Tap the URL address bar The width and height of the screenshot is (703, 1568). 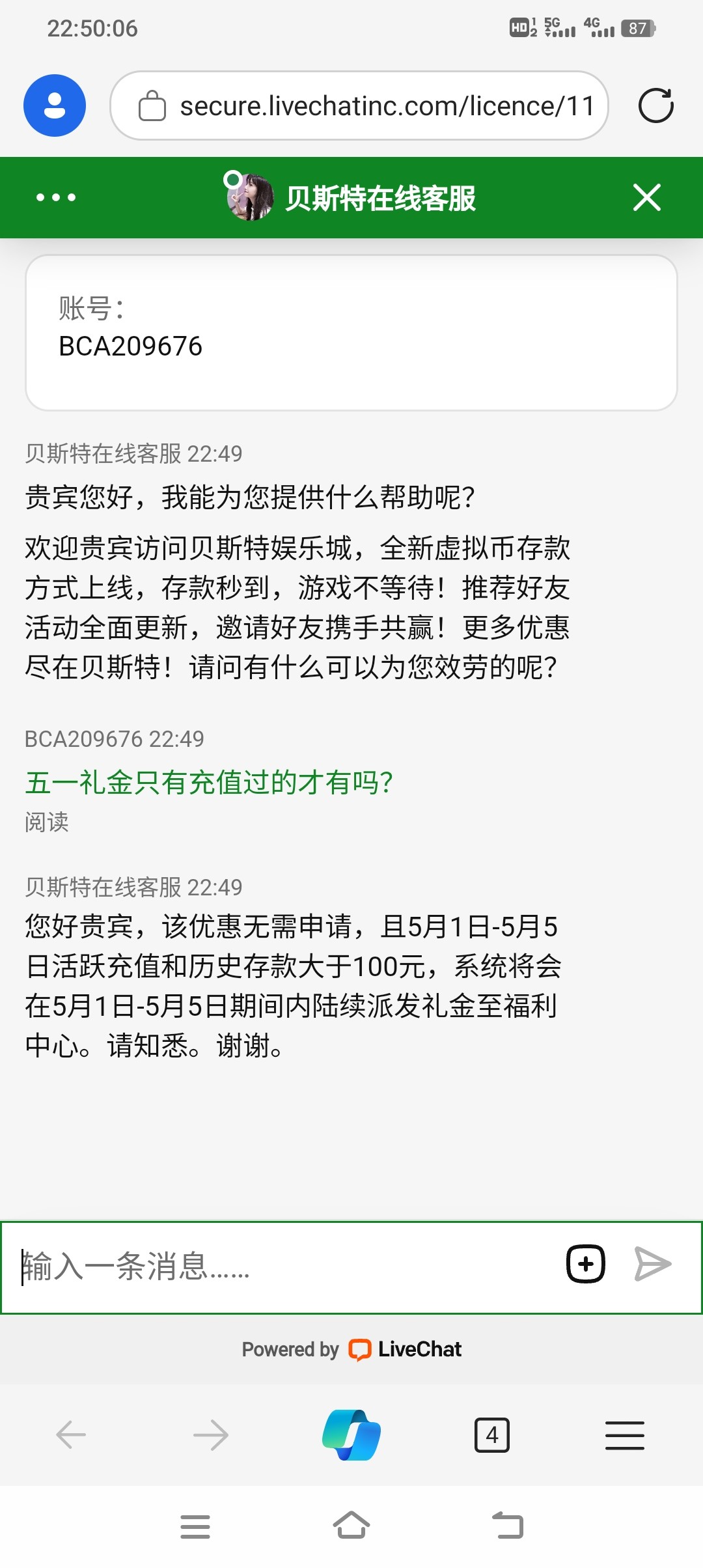(x=365, y=105)
